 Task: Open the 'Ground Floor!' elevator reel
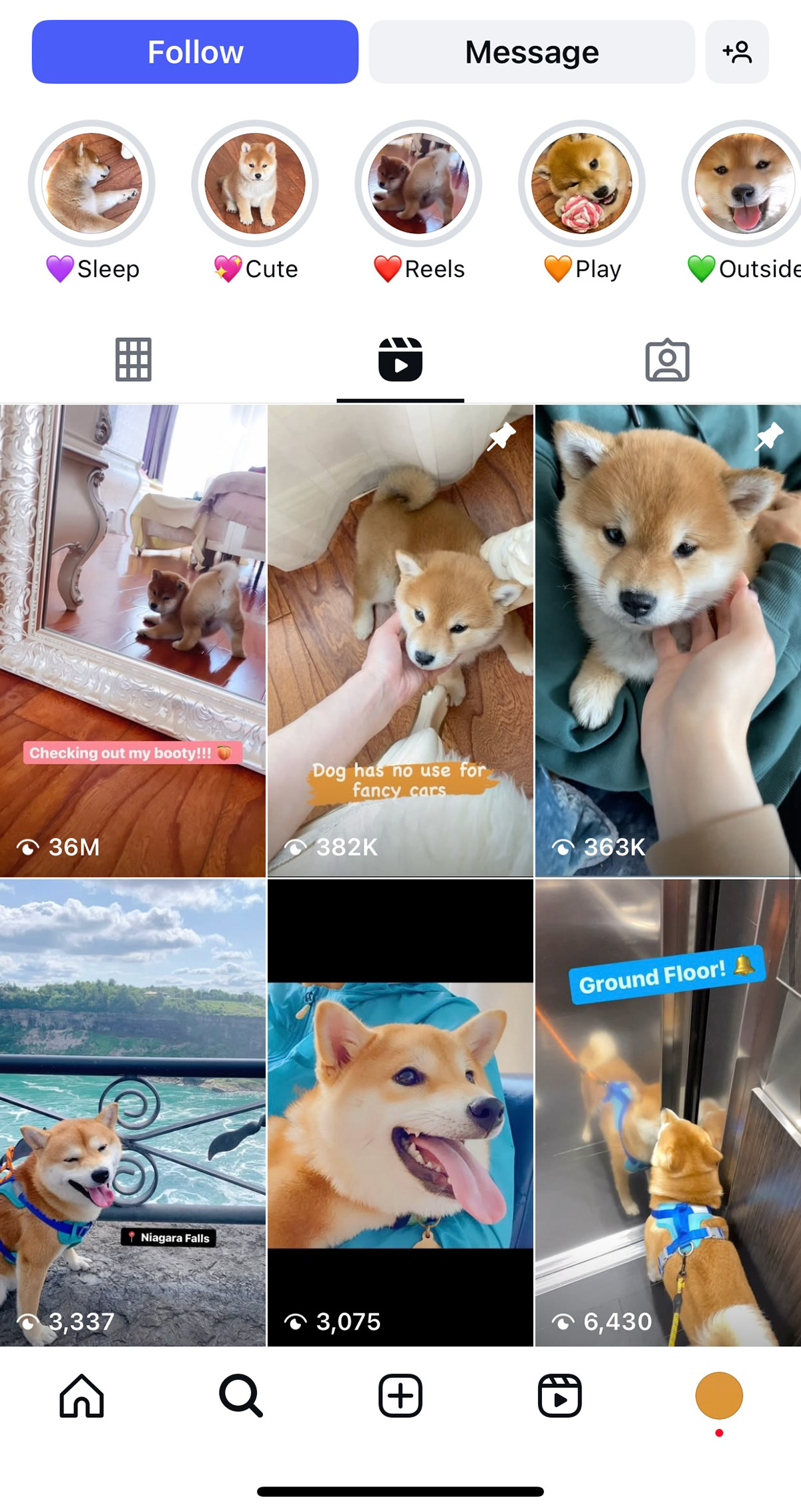tap(667, 1112)
